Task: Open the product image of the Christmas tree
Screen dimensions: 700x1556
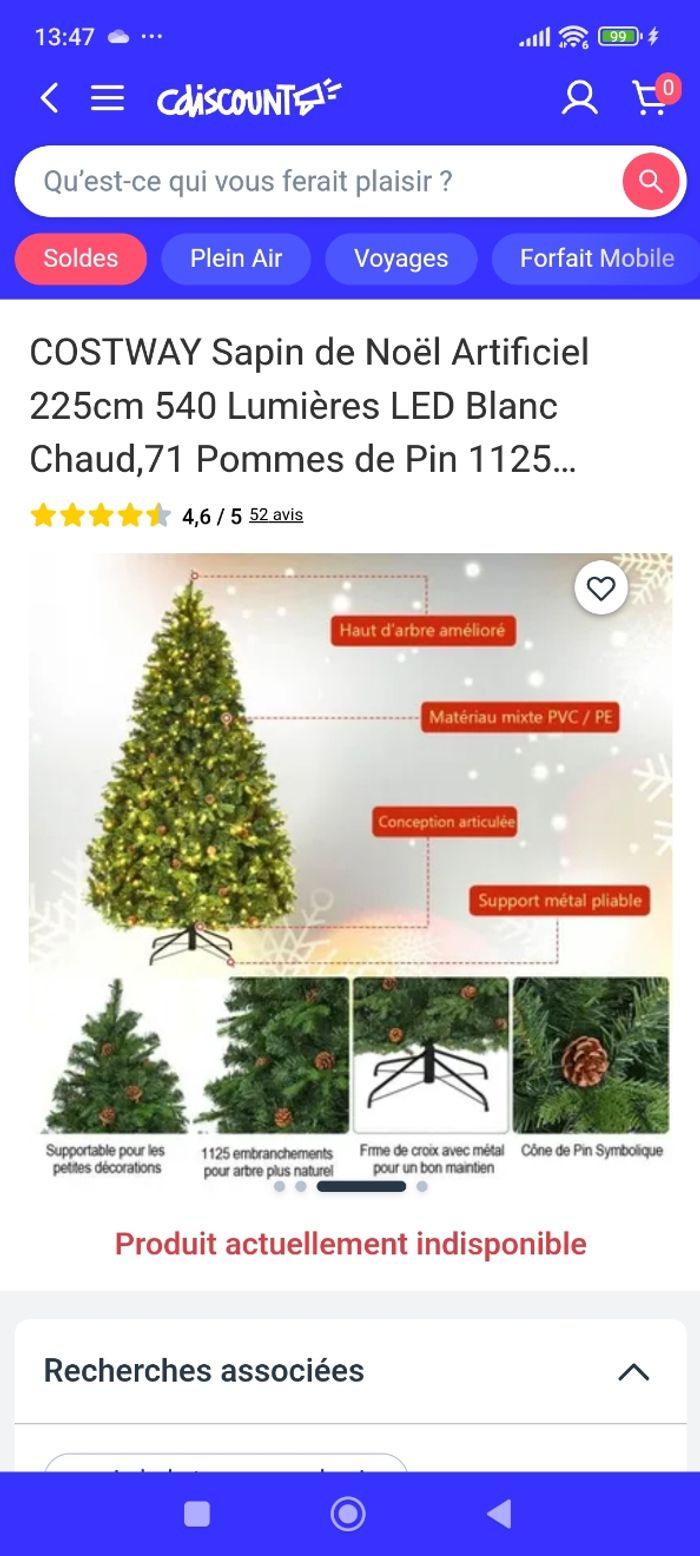Action: (x=350, y=860)
